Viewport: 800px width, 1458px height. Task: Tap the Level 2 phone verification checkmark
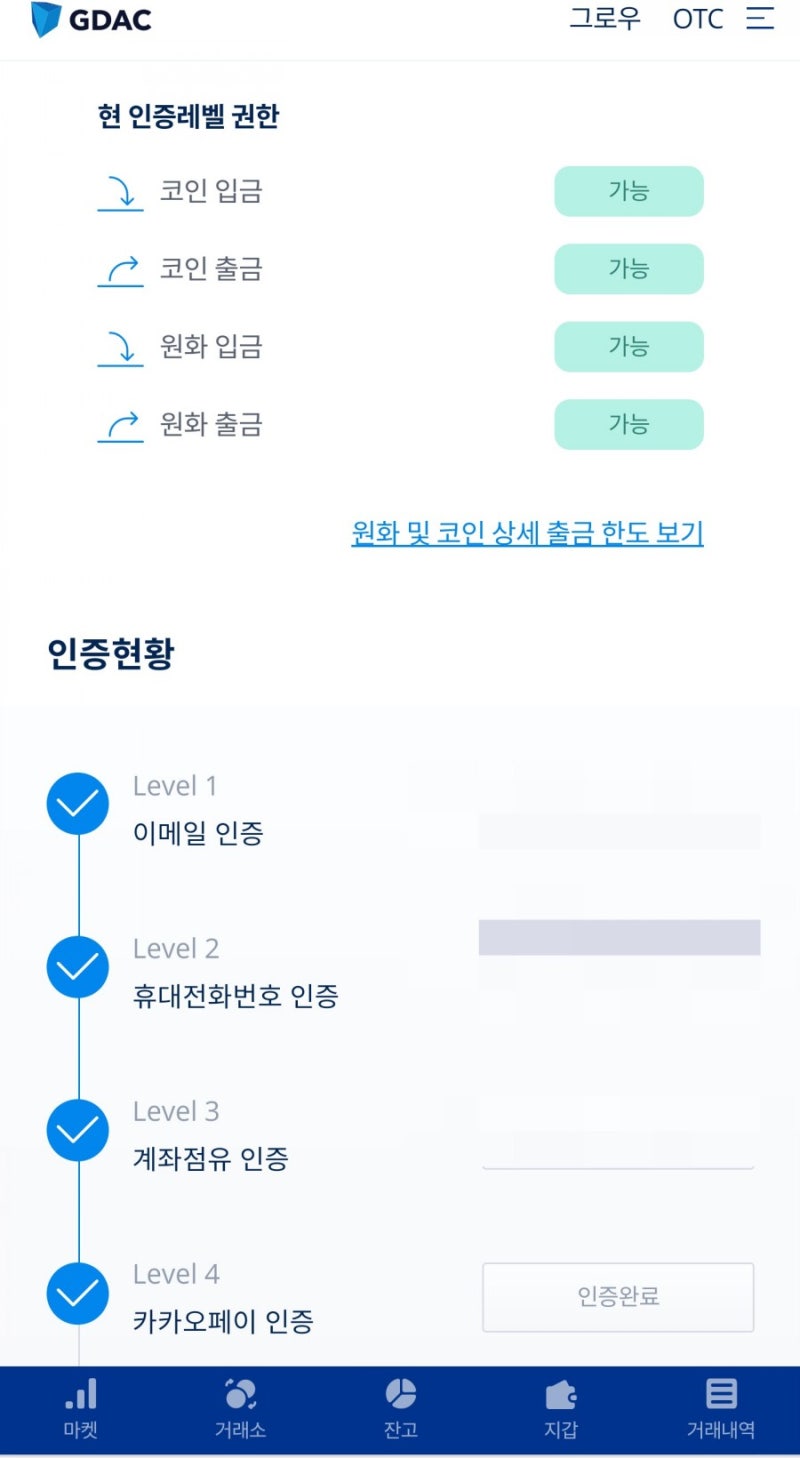click(x=77, y=966)
